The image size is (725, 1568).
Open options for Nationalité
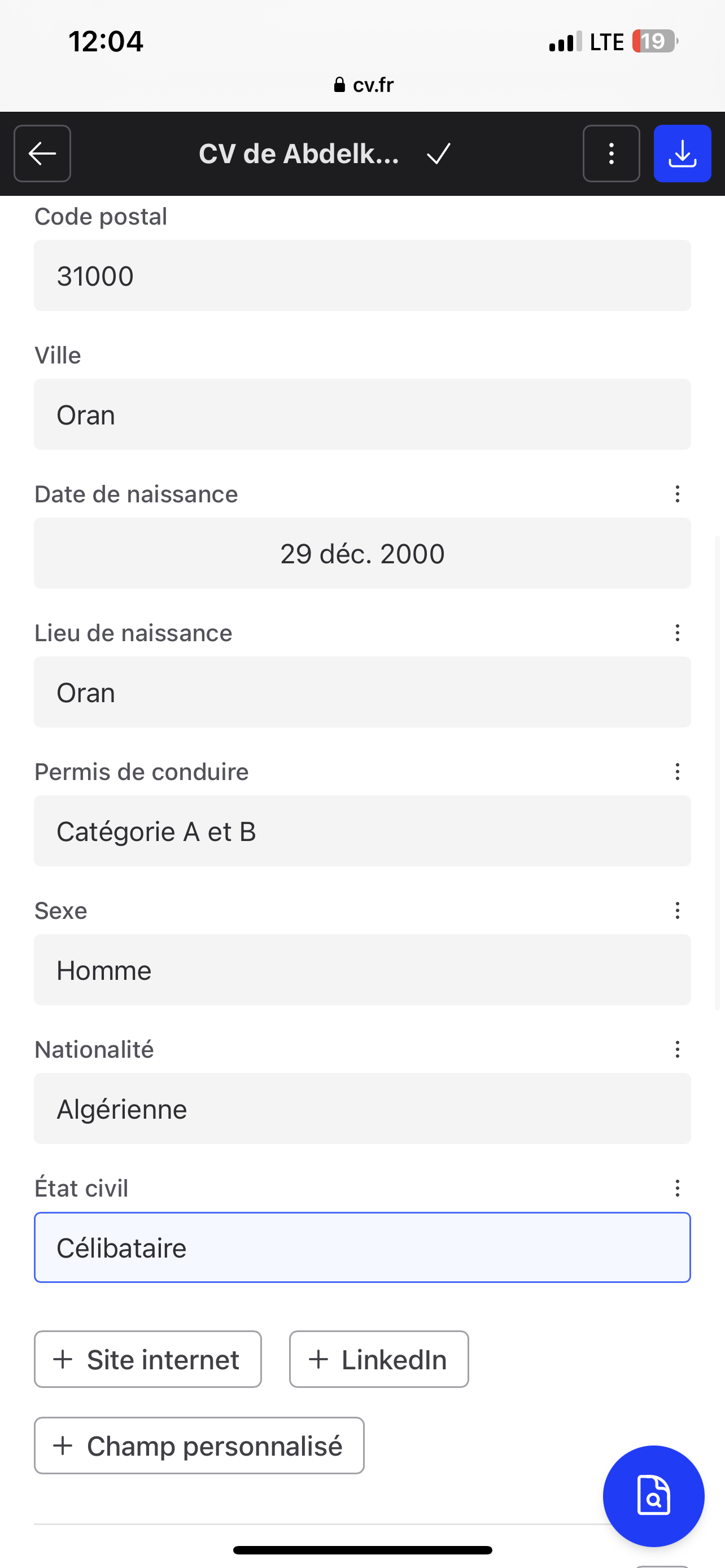point(677,1049)
